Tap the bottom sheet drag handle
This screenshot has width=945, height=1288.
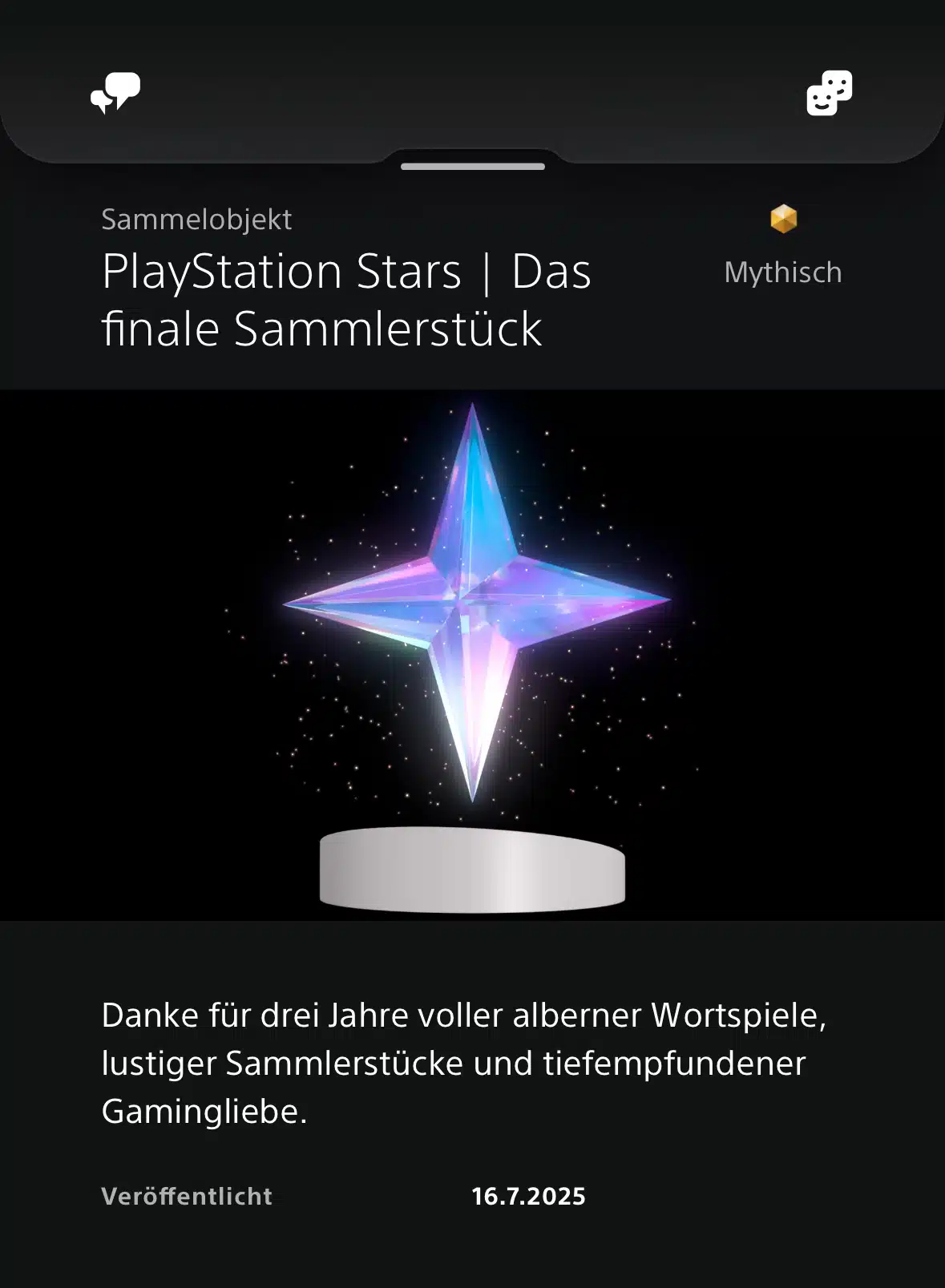[x=472, y=167]
